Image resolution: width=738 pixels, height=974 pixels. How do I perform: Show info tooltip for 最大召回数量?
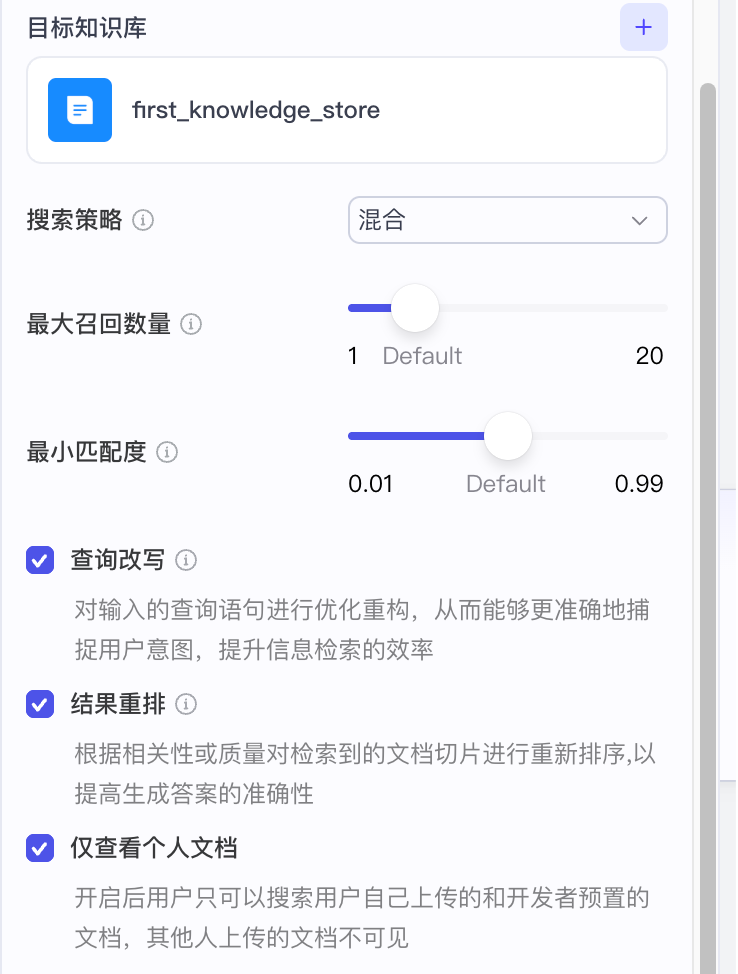point(191,324)
